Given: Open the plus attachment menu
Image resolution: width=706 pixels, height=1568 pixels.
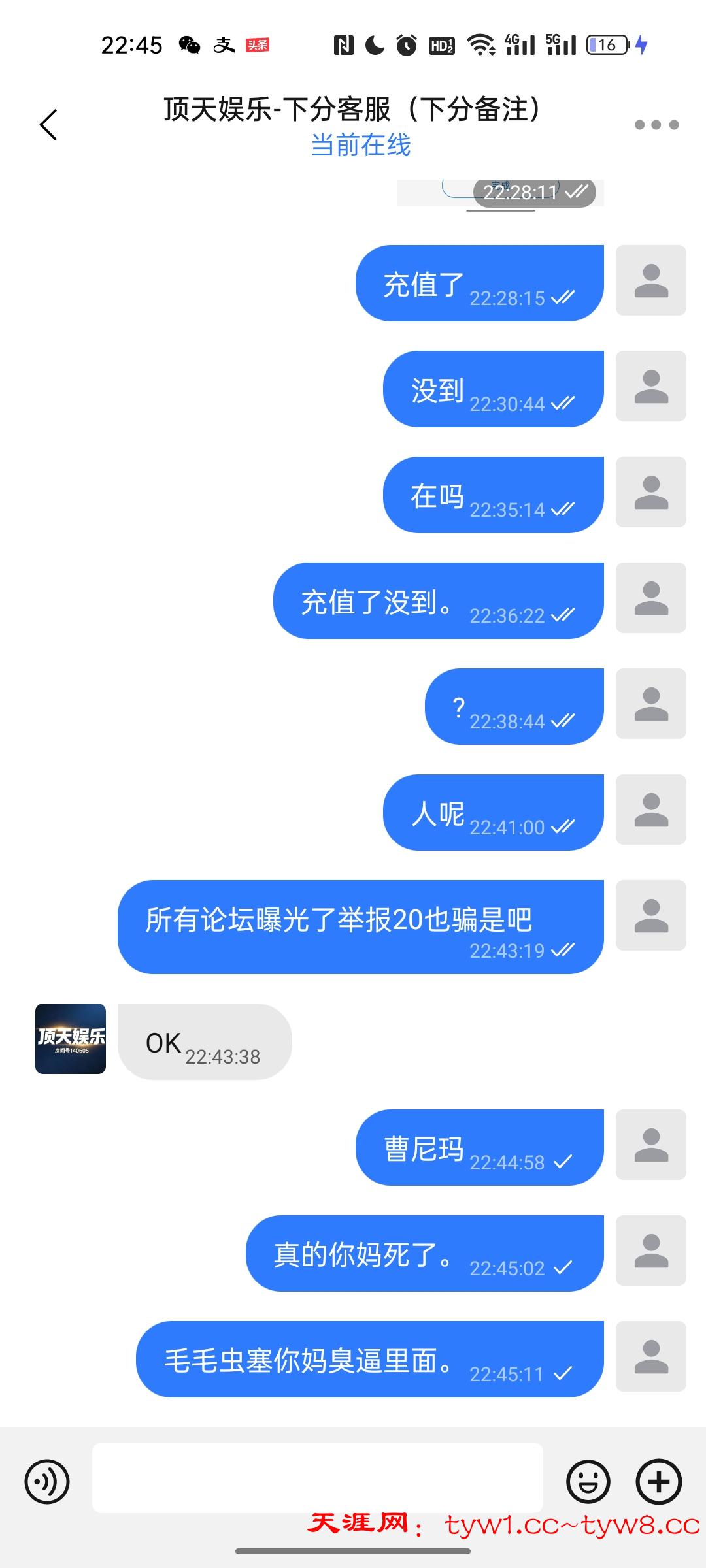Looking at the screenshot, I should [658, 1482].
